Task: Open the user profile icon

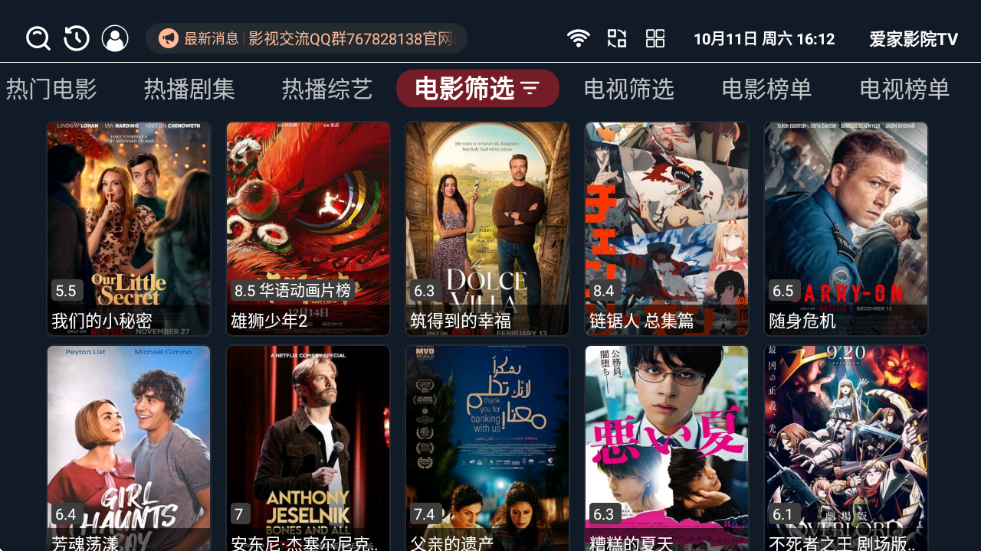Action: 115,39
